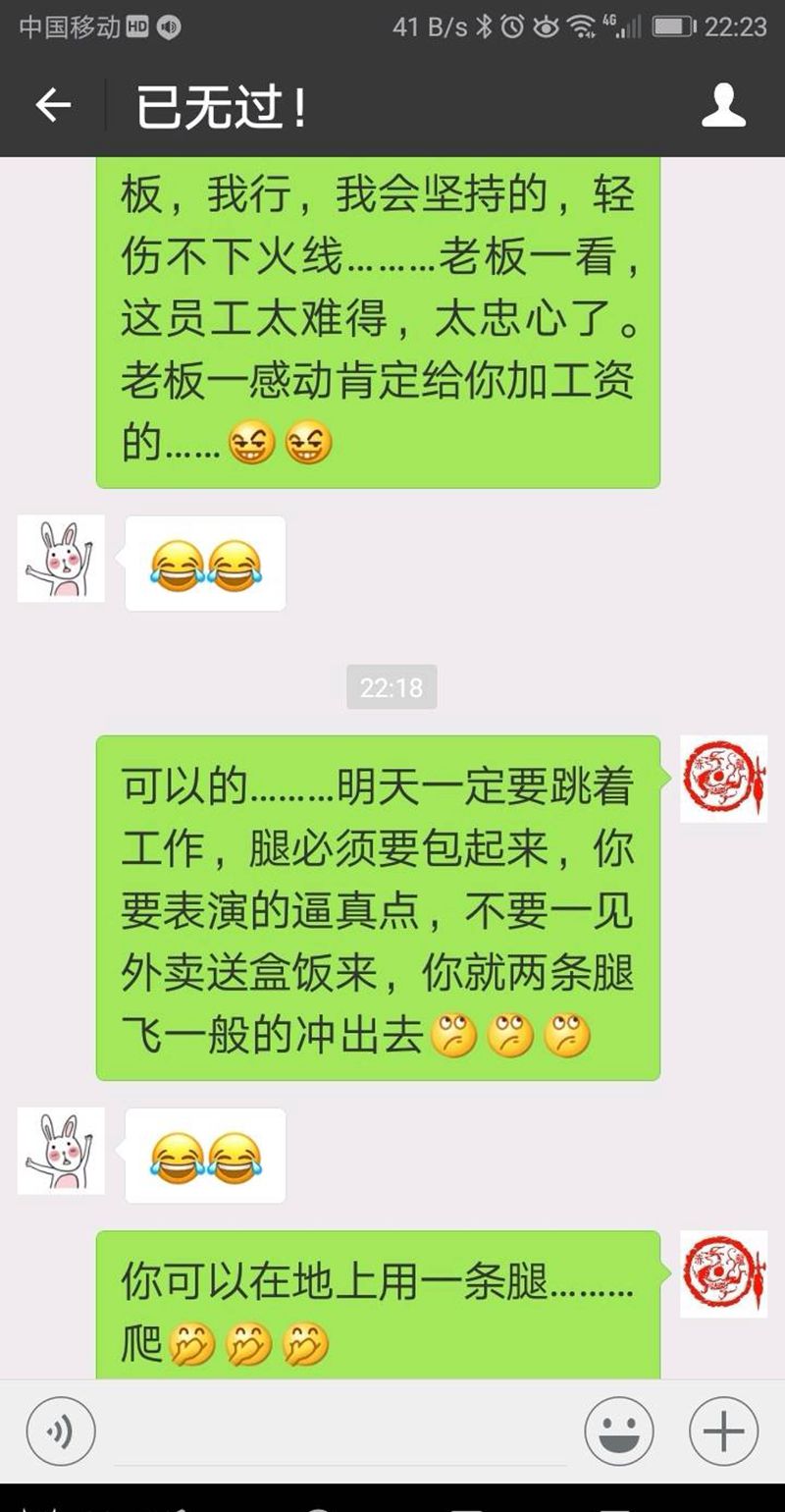
Task: Switch to voice message input
Action: tap(61, 1431)
